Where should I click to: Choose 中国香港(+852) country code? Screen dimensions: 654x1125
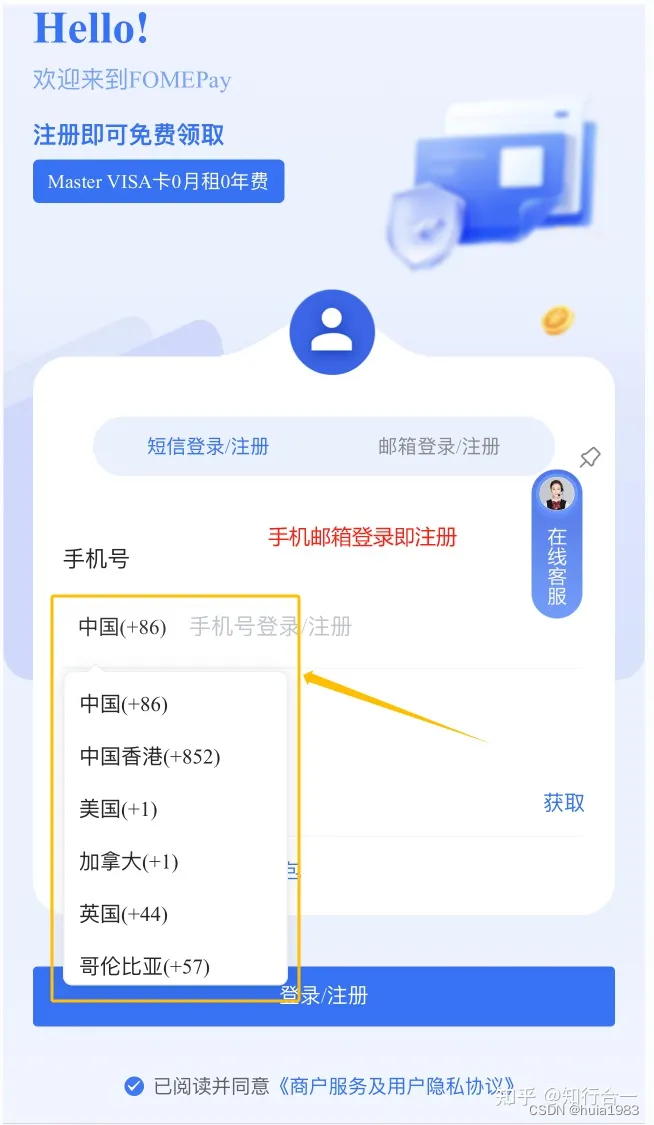[x=150, y=756]
